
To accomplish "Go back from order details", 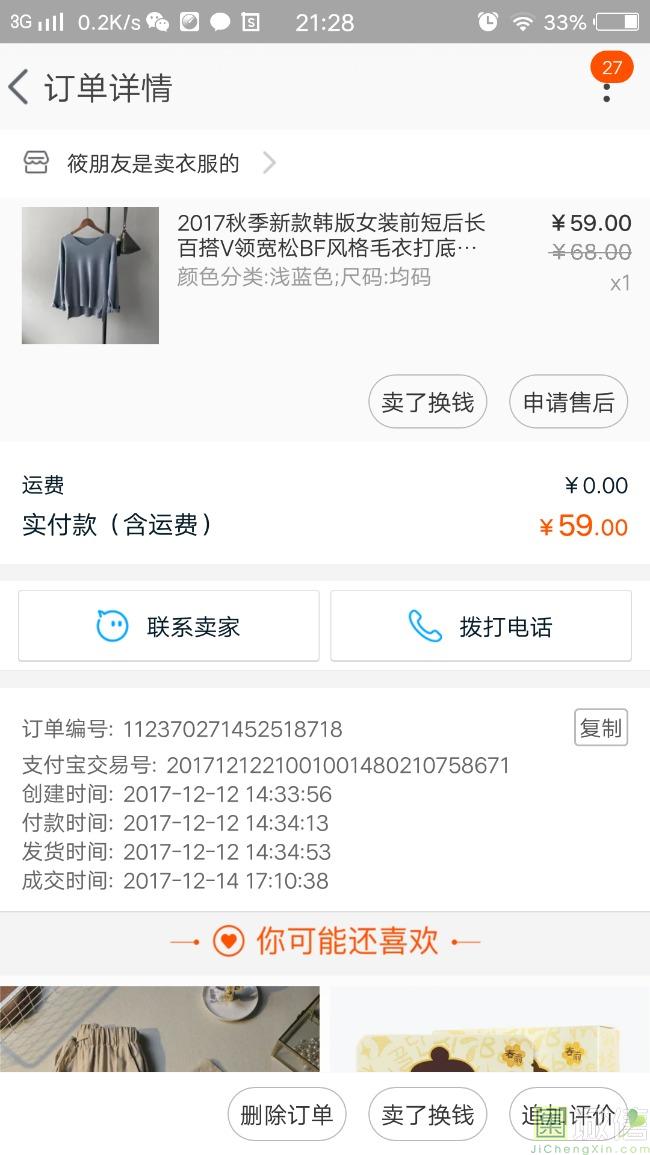I will point(20,88).
